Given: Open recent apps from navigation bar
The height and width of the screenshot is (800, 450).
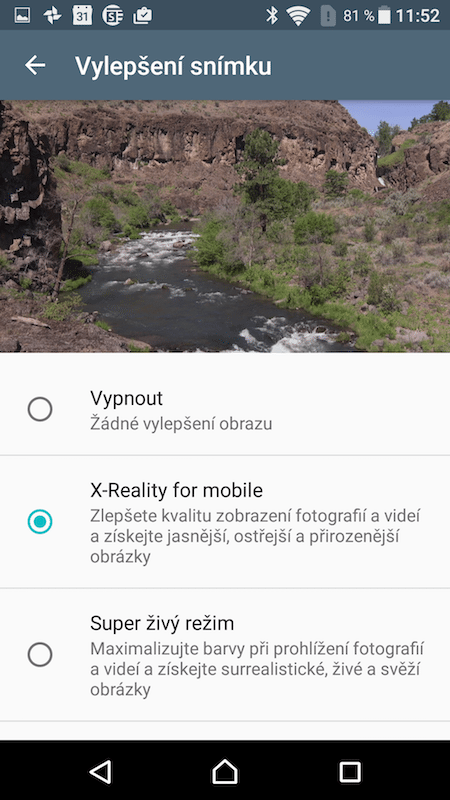Looking at the screenshot, I should tap(350, 771).
